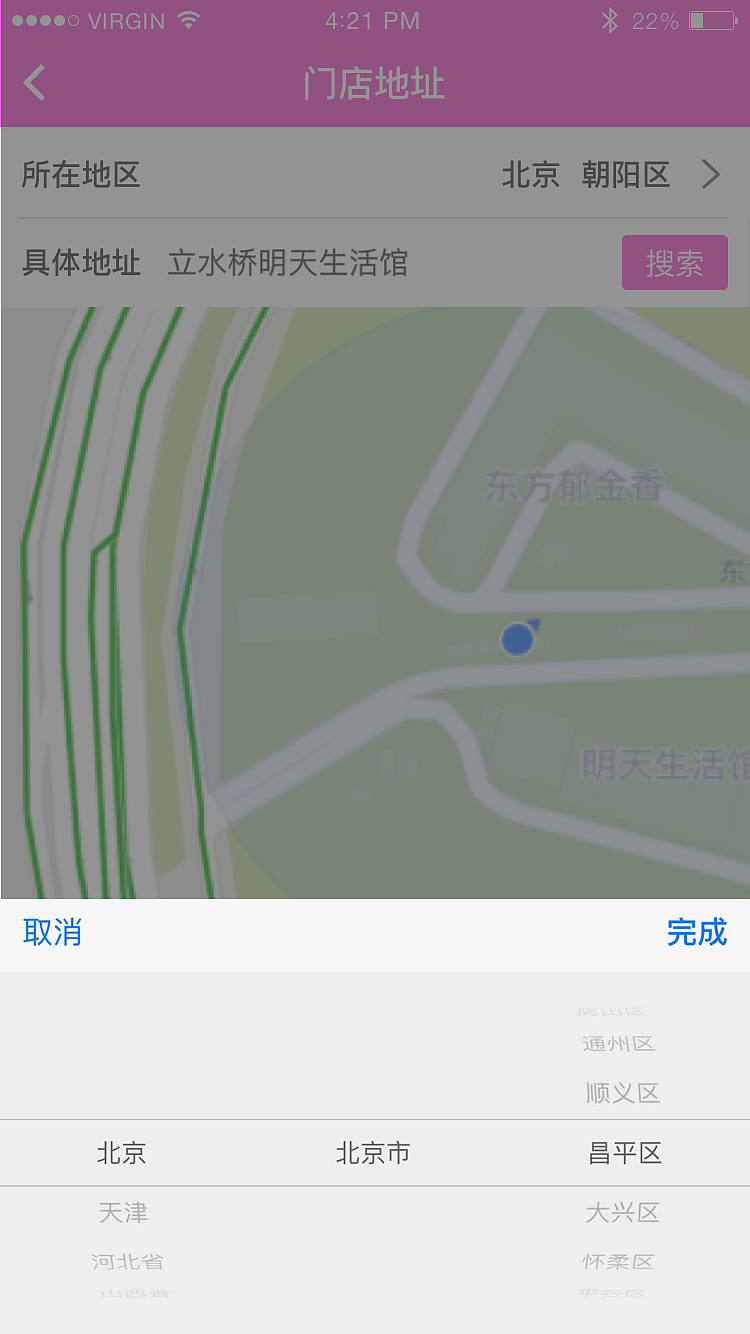Choose 怀柔区 in district picker
750x1334 pixels.
pos(618,1262)
